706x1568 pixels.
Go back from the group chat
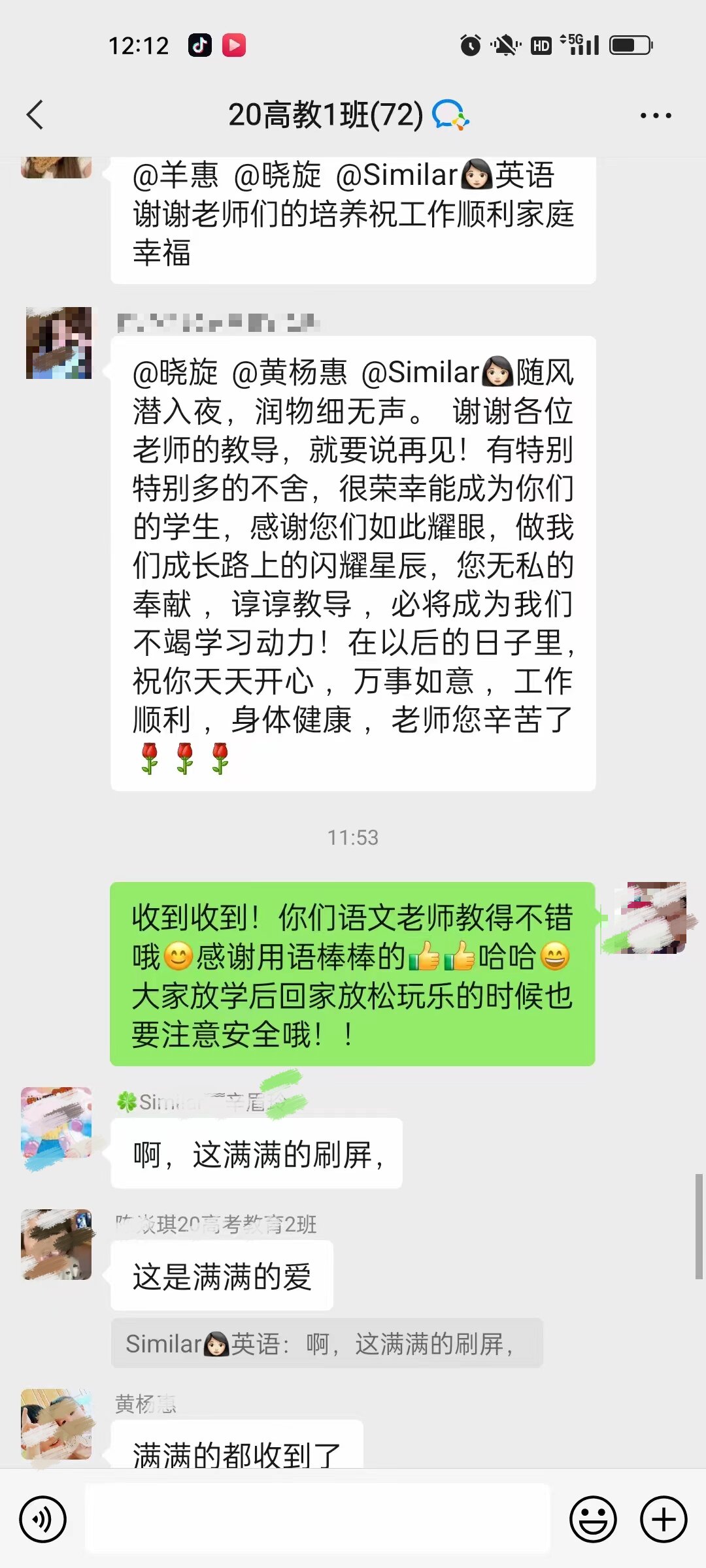point(35,115)
